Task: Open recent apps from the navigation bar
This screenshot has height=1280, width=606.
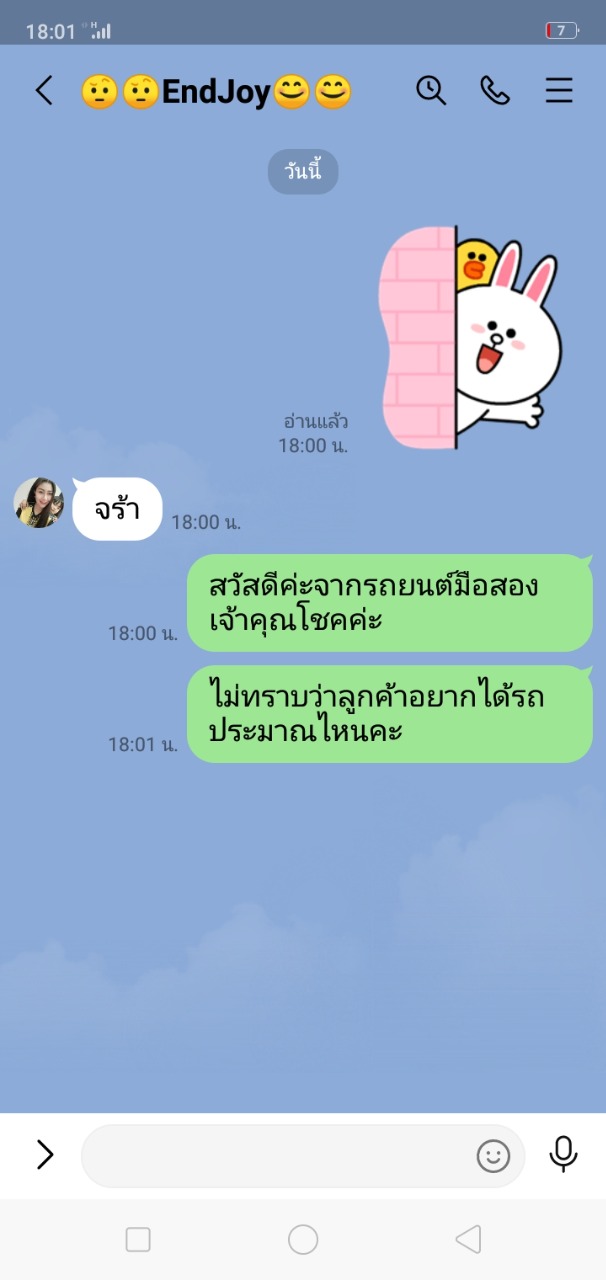Action: tap(138, 1240)
